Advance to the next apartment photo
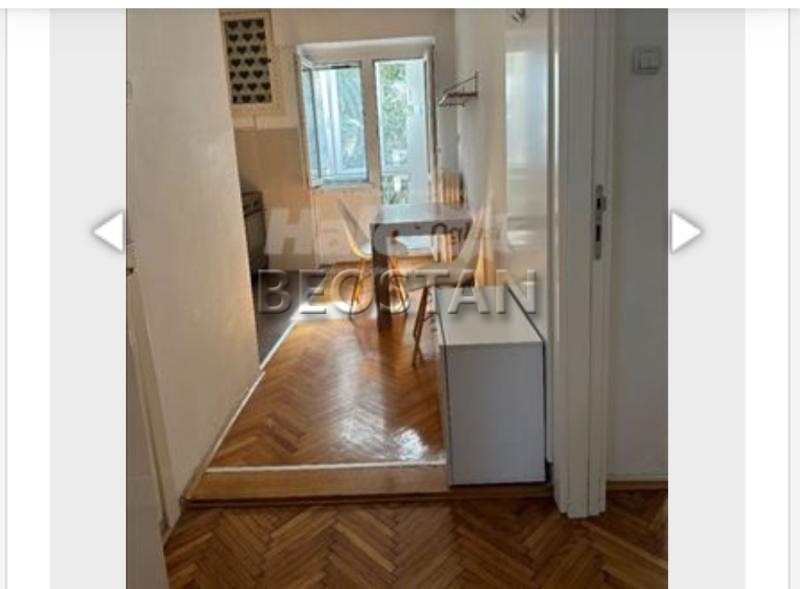 click(685, 232)
